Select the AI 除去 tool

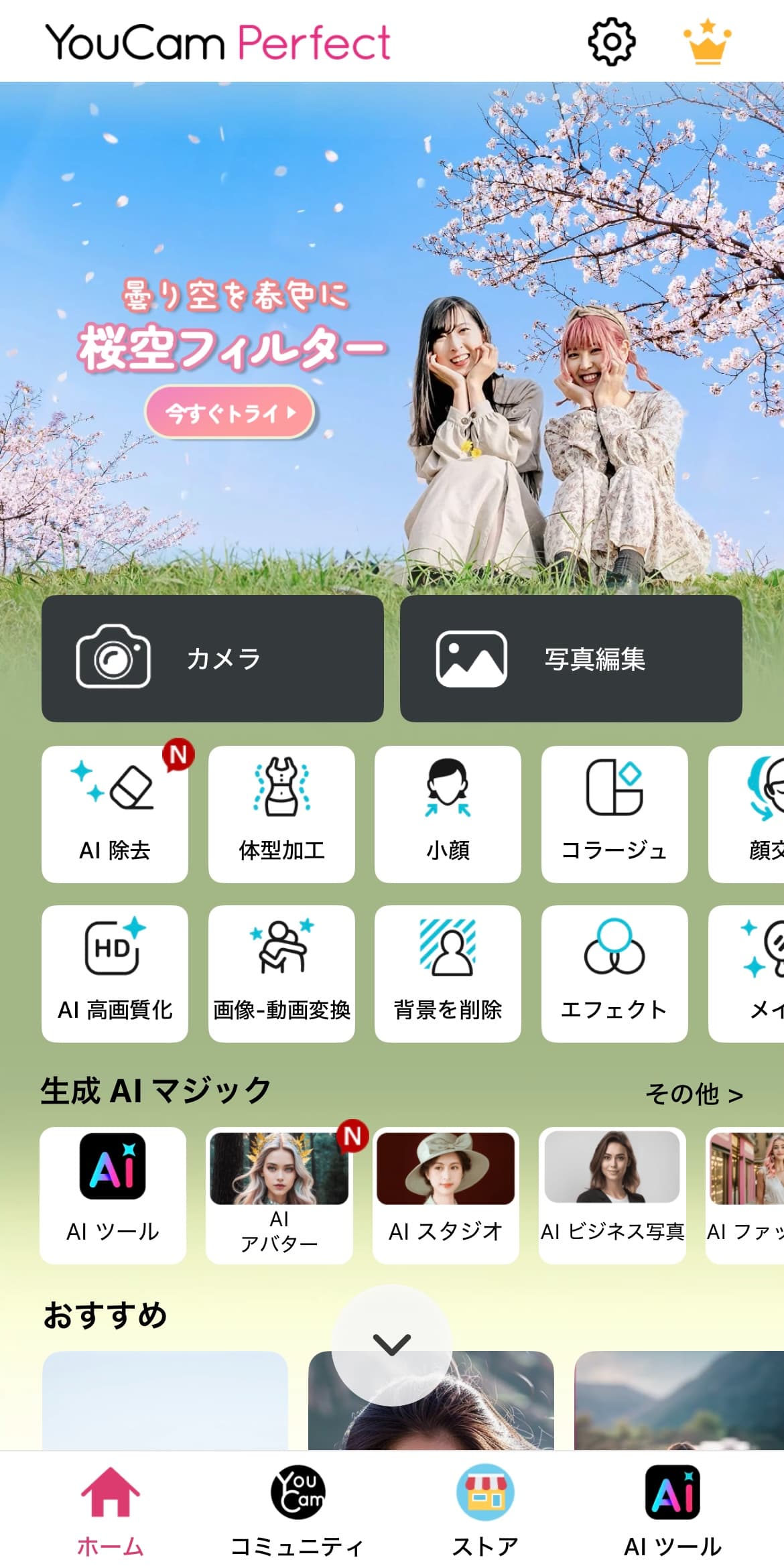(x=115, y=813)
